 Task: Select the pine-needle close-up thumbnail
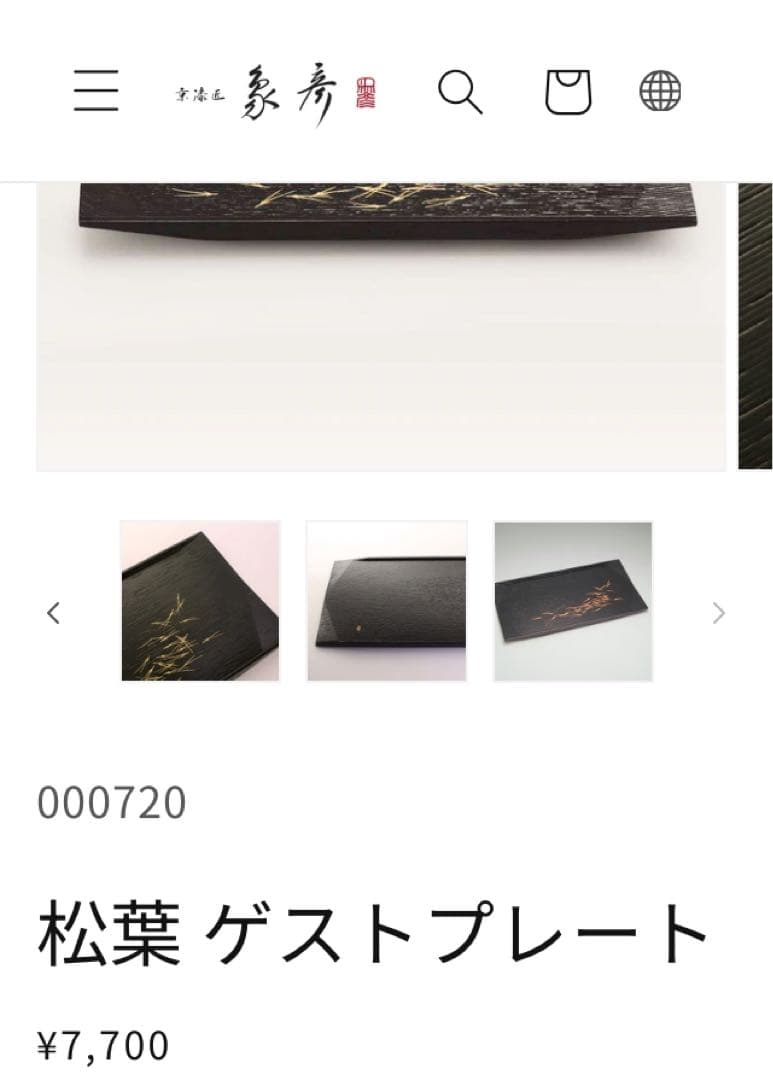[x=200, y=599]
